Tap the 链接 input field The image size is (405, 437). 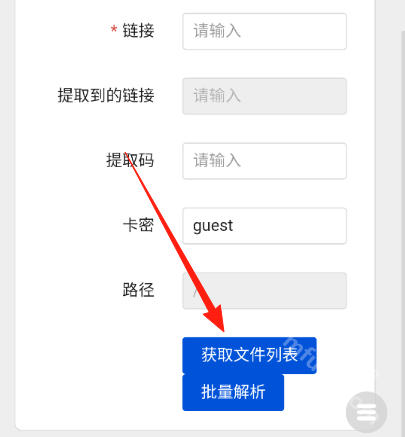(264, 31)
